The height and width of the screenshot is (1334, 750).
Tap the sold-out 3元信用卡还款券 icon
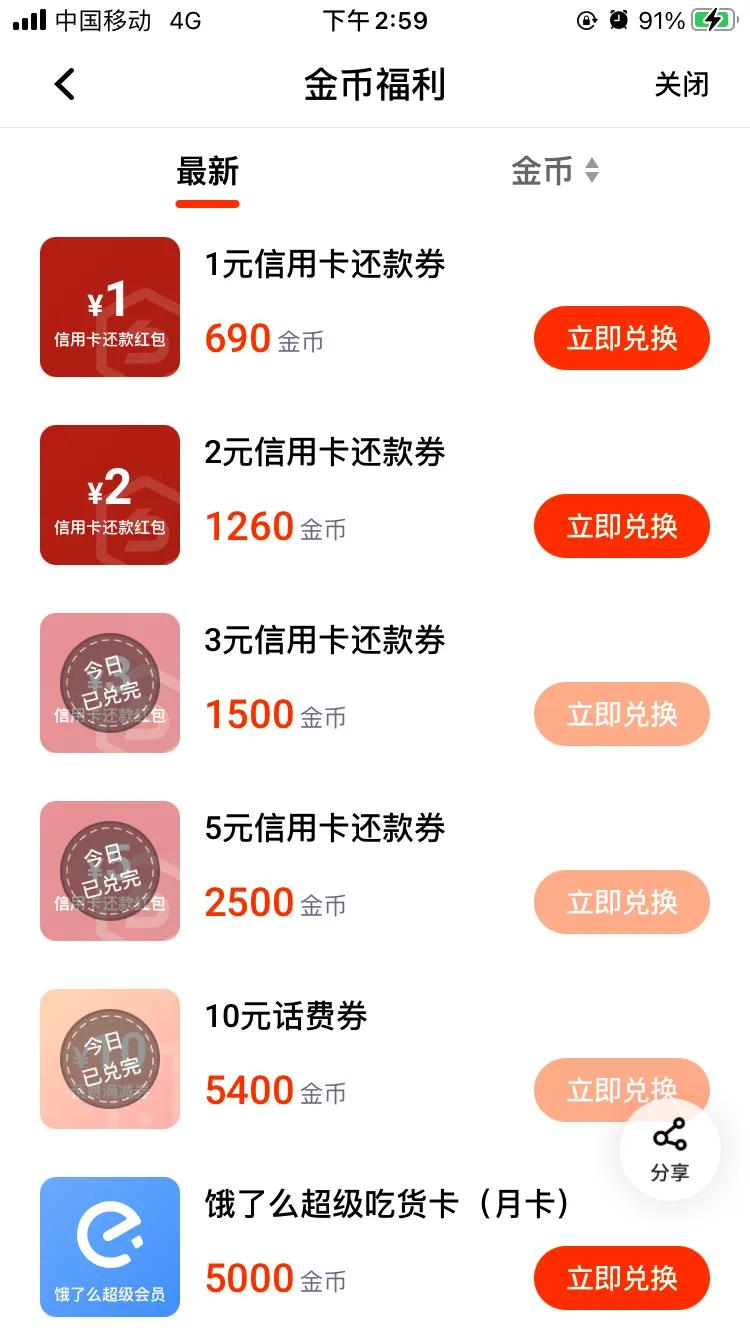[x=109, y=682]
